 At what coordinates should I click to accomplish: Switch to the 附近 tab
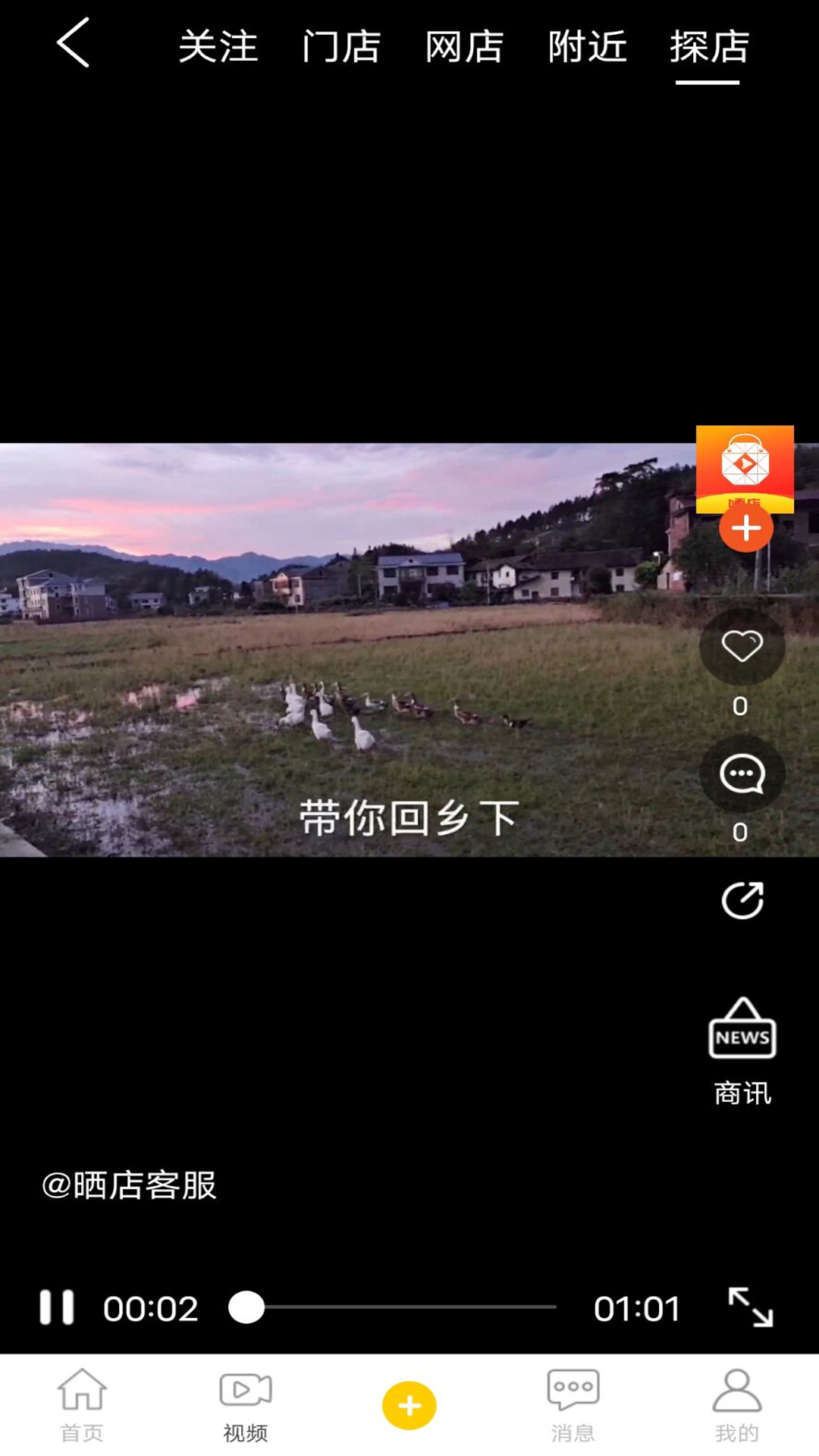point(587,47)
